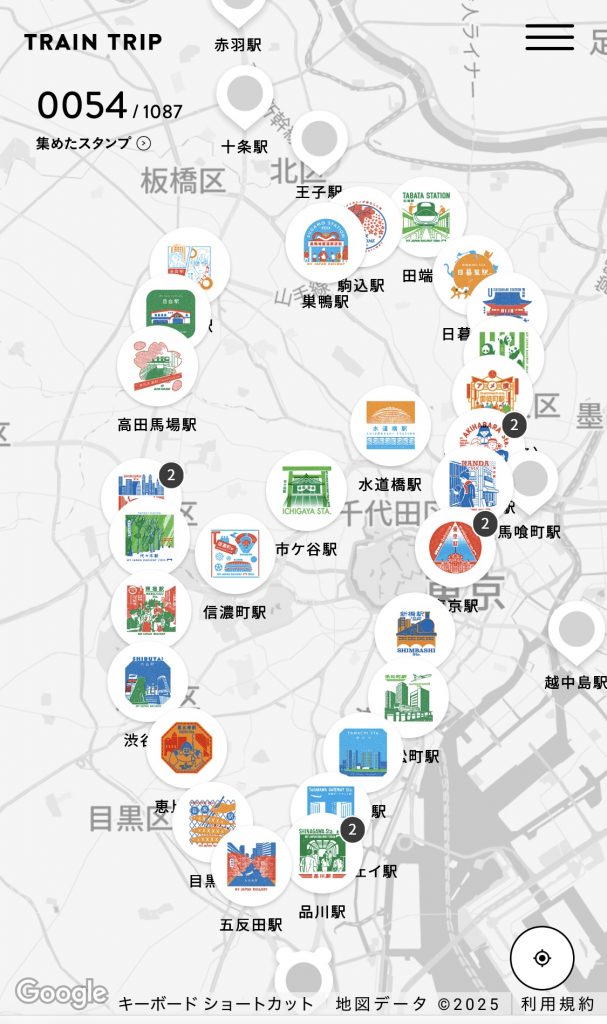
Task: Select the 越中島駅 map pin
Action: [575, 632]
